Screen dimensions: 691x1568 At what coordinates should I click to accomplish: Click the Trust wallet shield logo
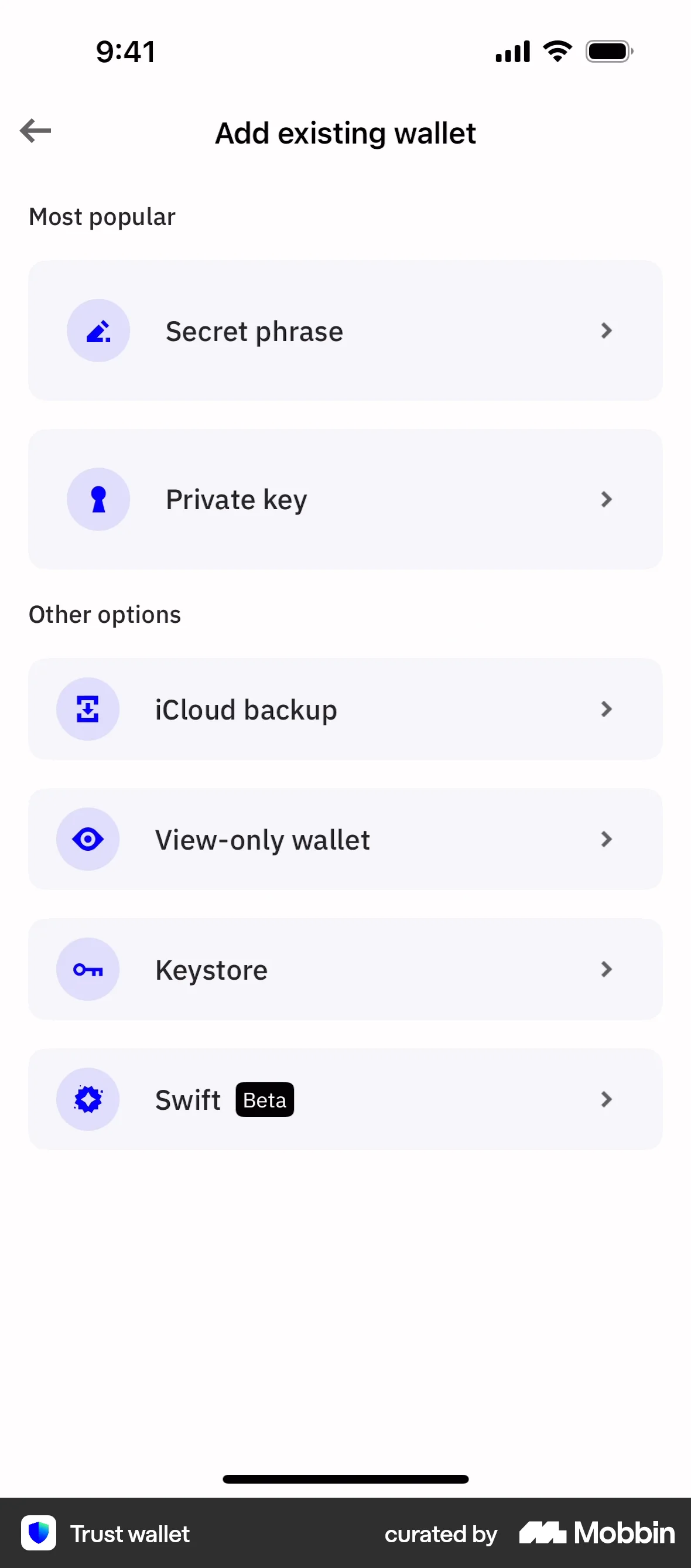tap(38, 1534)
